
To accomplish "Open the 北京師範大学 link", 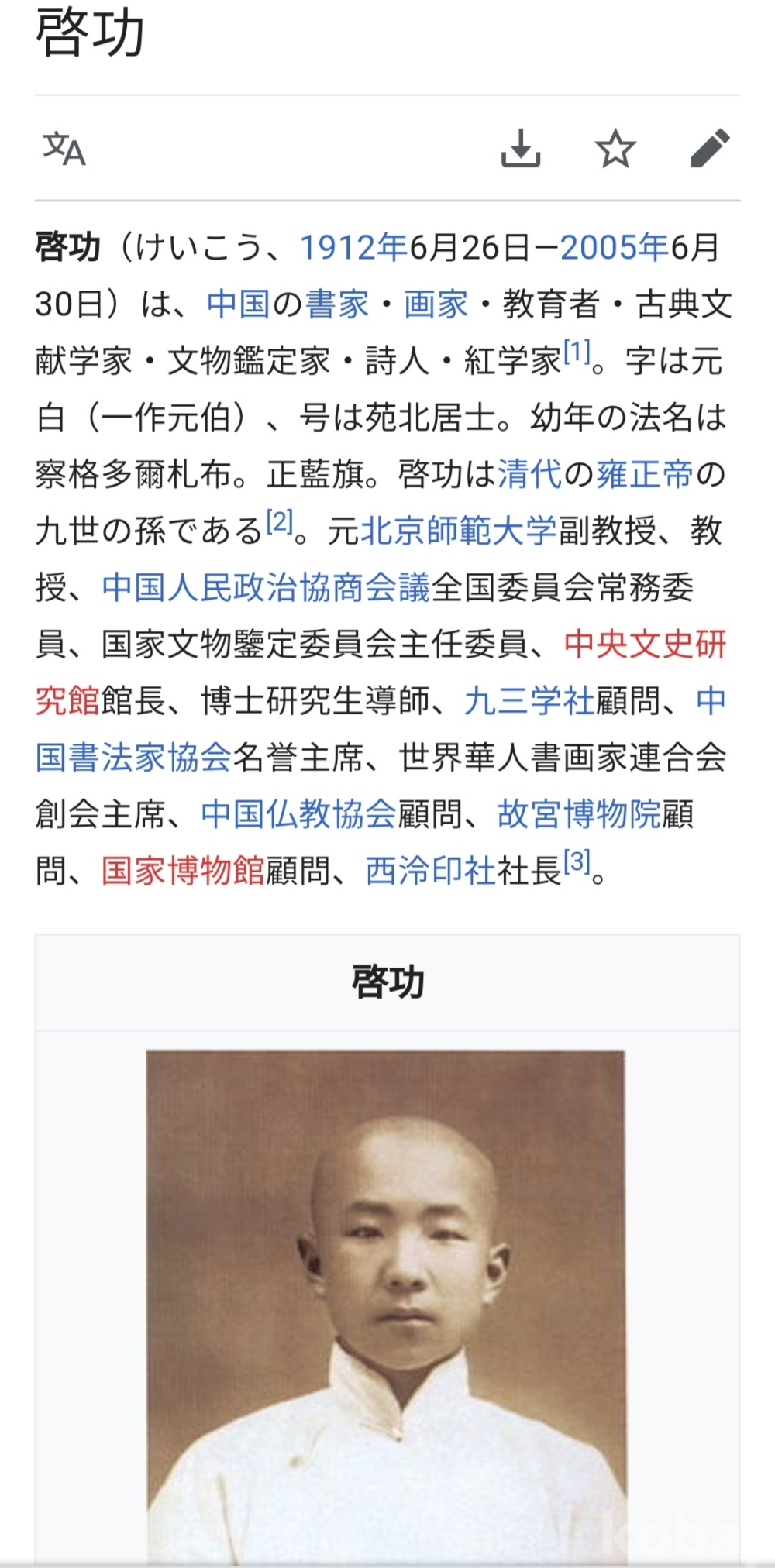I will point(459,531).
